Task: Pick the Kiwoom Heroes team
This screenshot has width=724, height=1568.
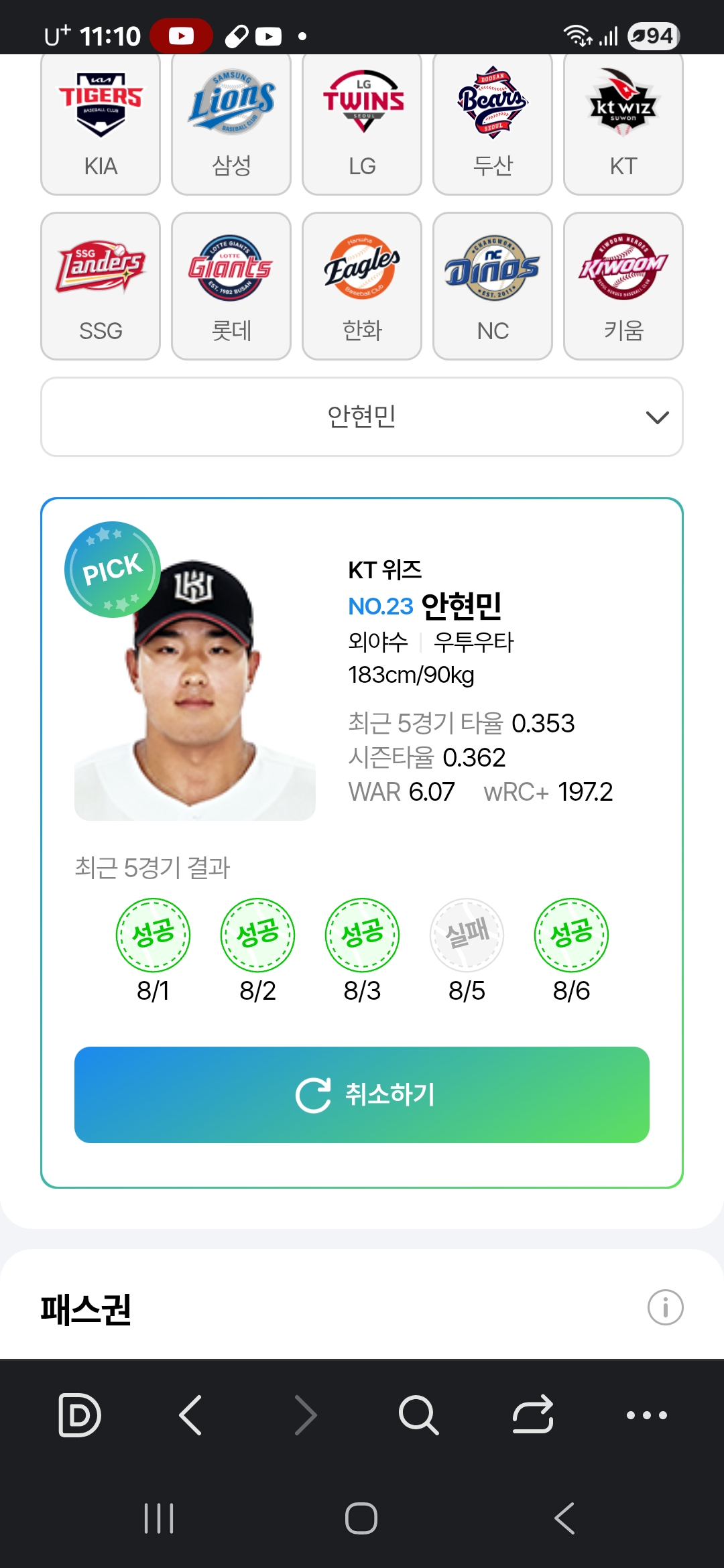Action: point(623,286)
